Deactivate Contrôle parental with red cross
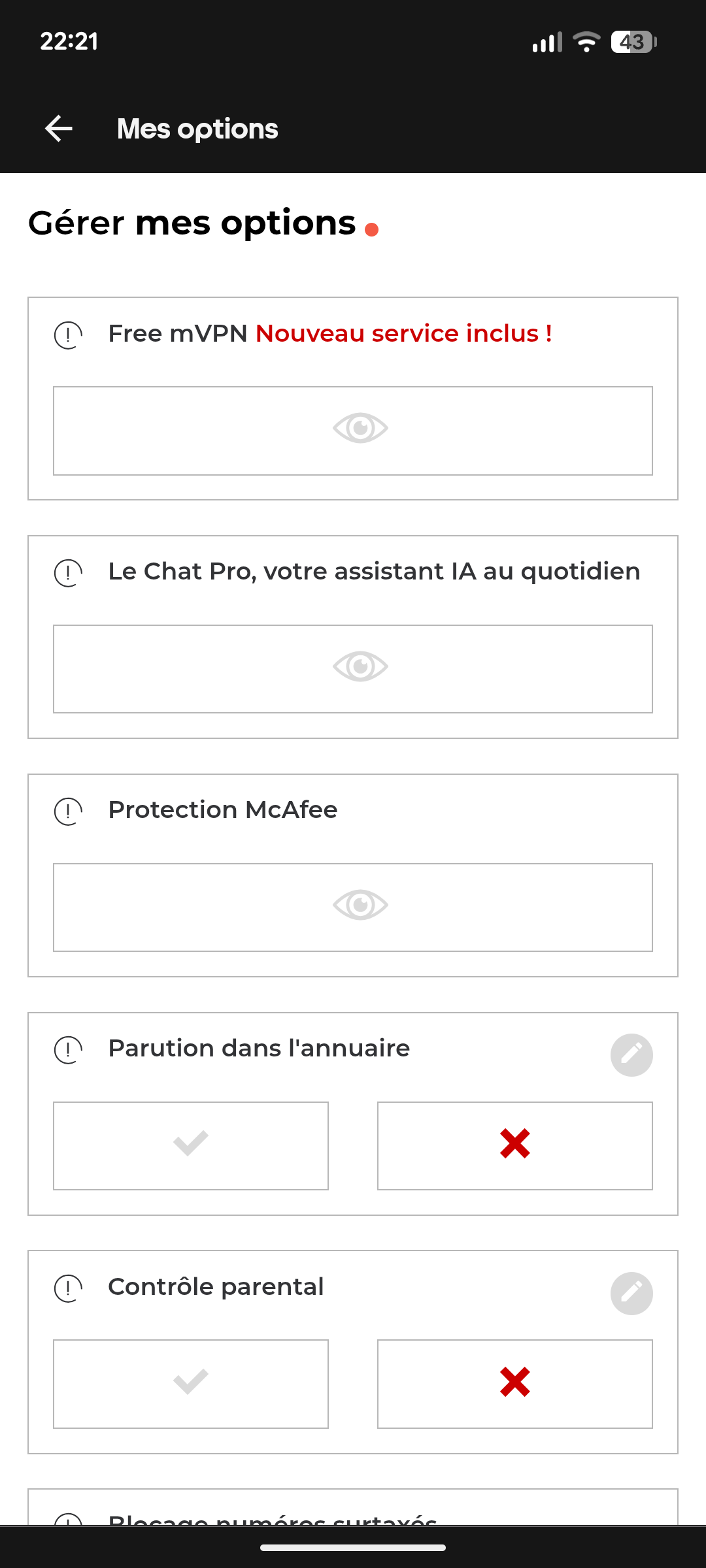The image size is (706, 1568). click(515, 1384)
